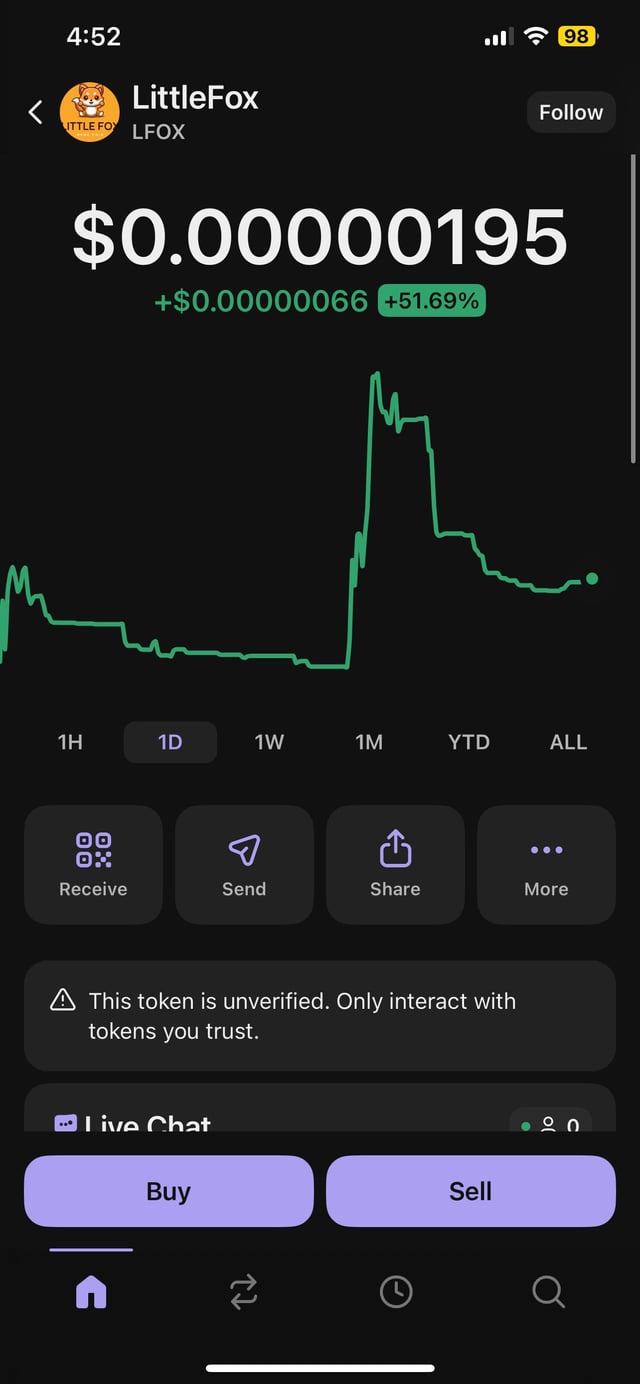The image size is (640, 1384).
Task: Open the search tab
Action: [548, 1292]
